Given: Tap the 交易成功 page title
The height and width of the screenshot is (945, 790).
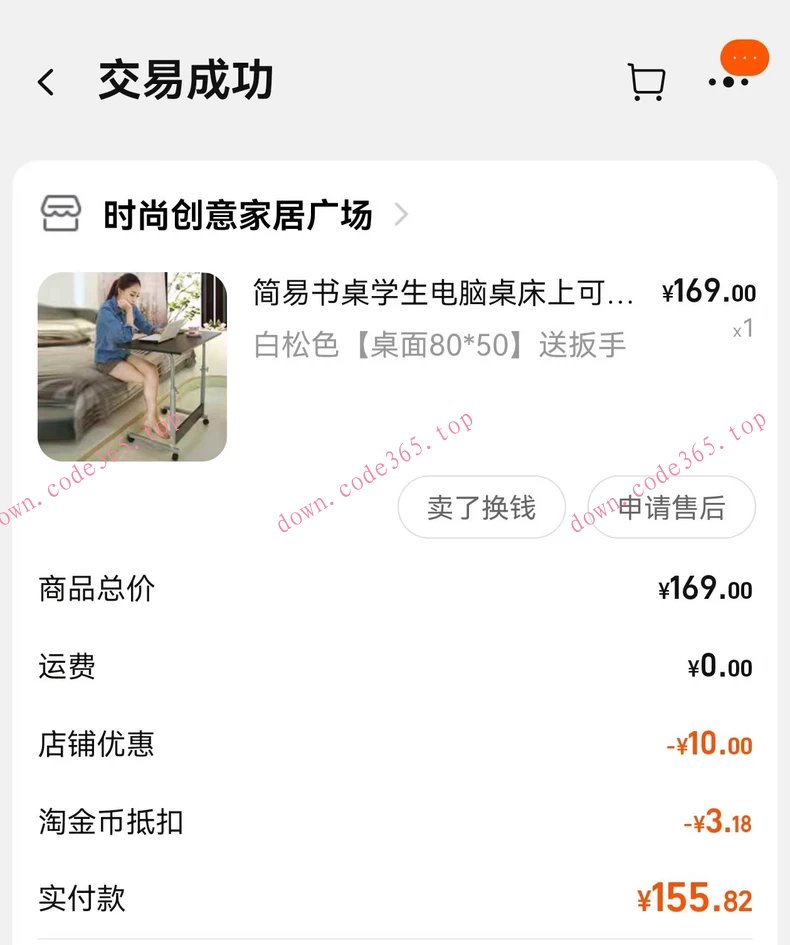Looking at the screenshot, I should [183, 82].
